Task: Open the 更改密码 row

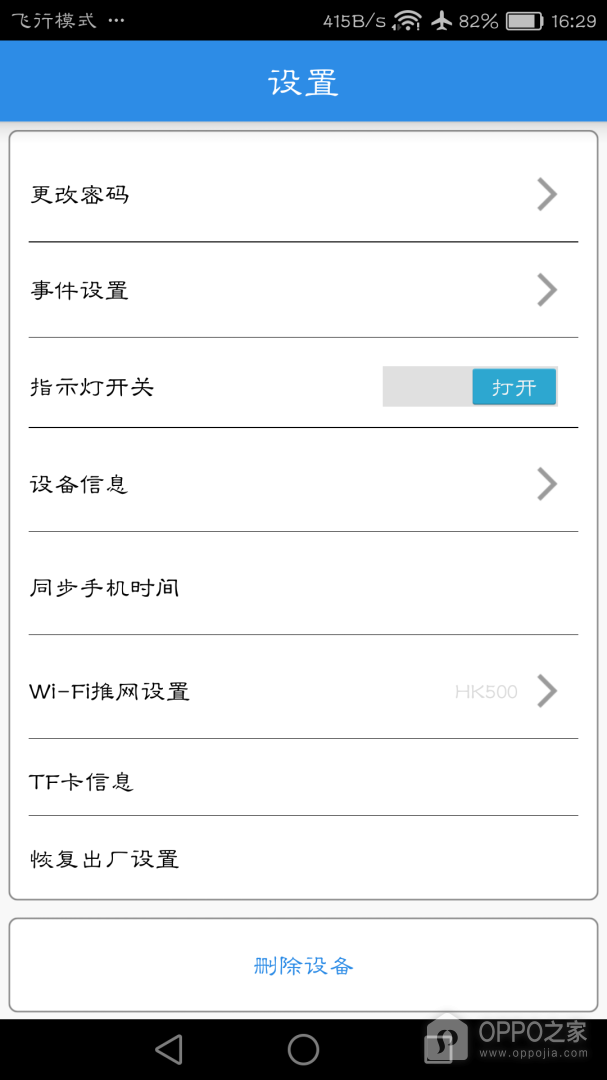Action: tap(303, 195)
